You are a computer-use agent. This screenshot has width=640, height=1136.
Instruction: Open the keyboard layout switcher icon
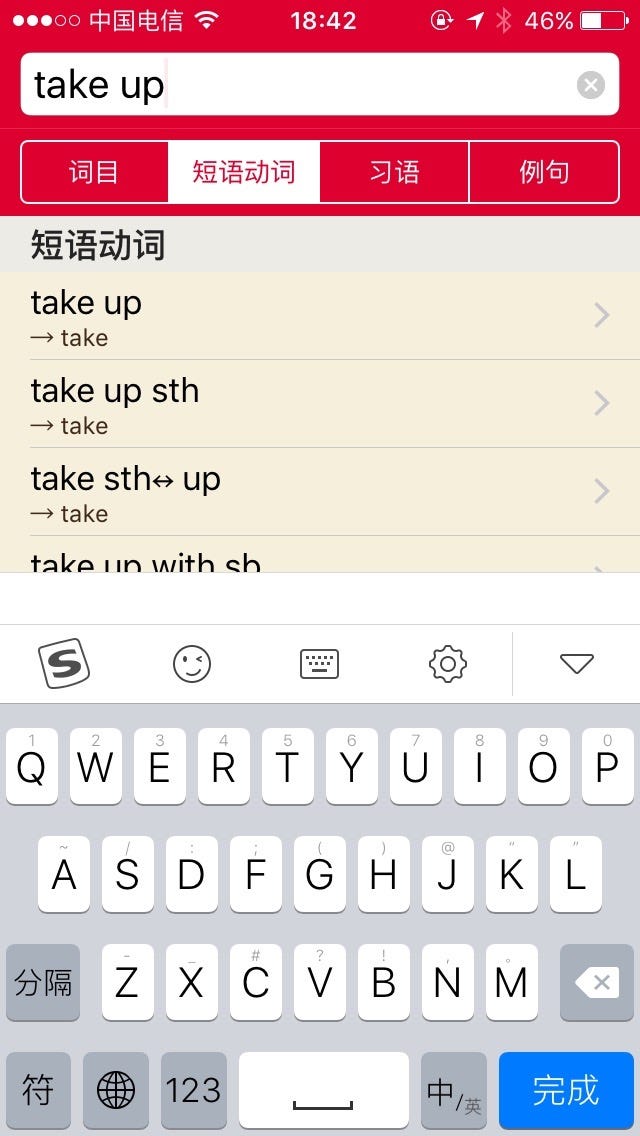320,663
